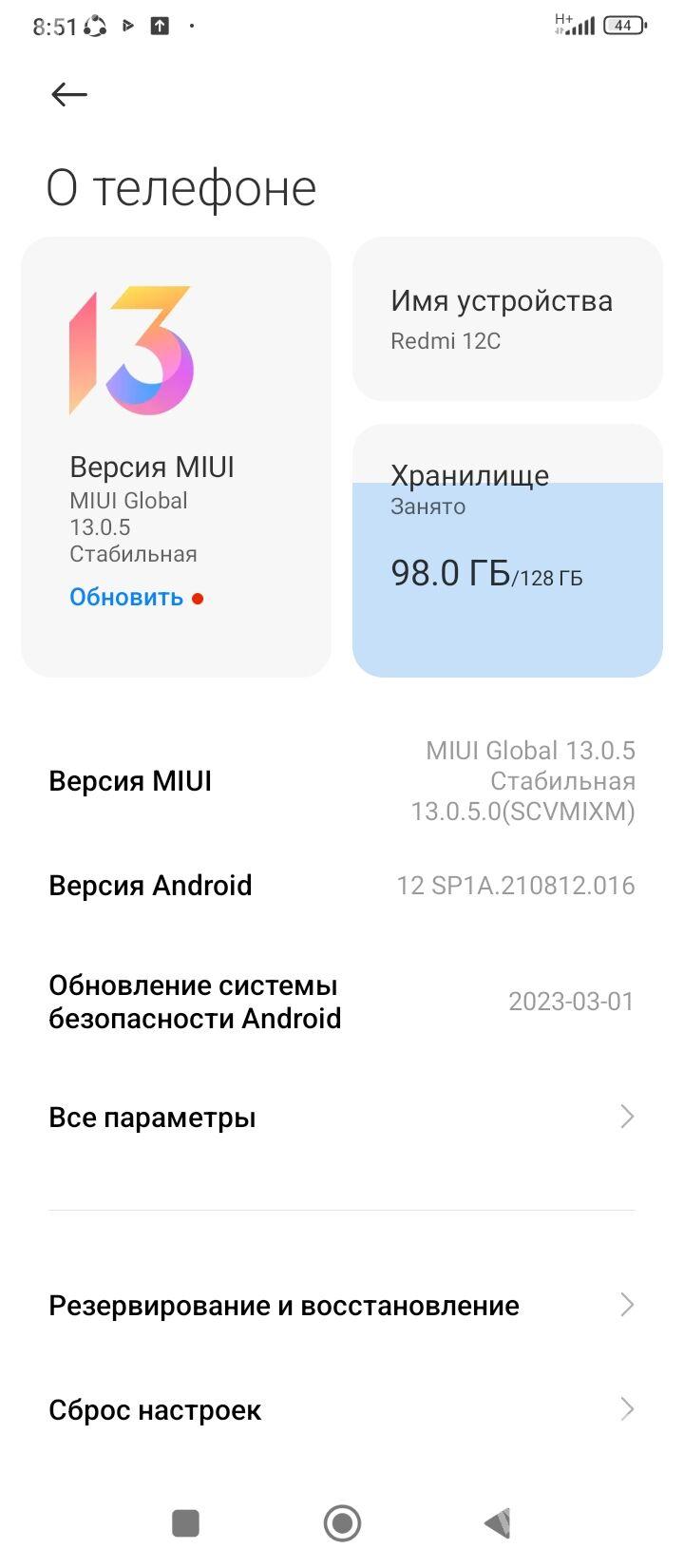
Task: Open the Имя устройства card
Action: [506, 319]
